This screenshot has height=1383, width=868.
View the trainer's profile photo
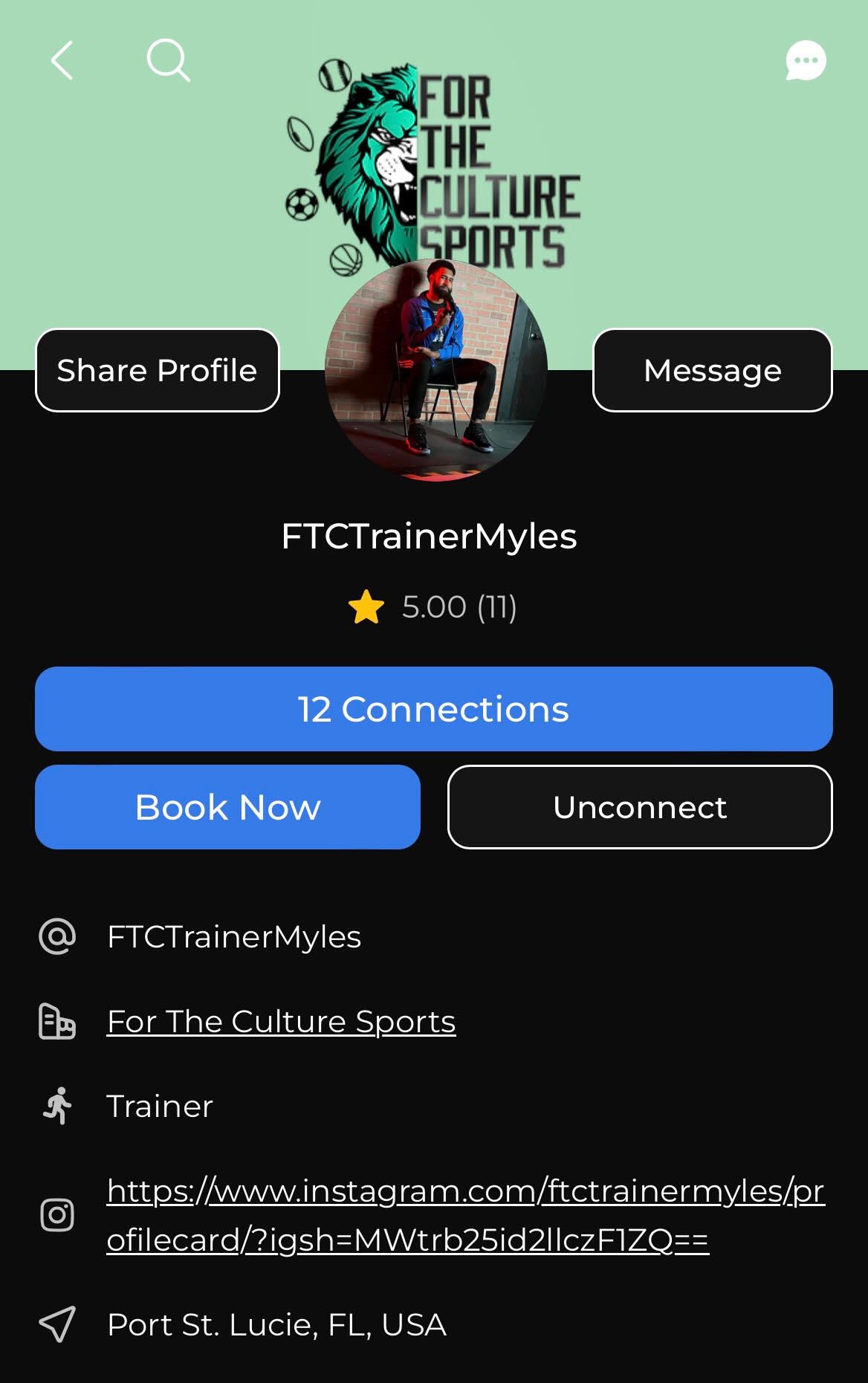point(436,370)
